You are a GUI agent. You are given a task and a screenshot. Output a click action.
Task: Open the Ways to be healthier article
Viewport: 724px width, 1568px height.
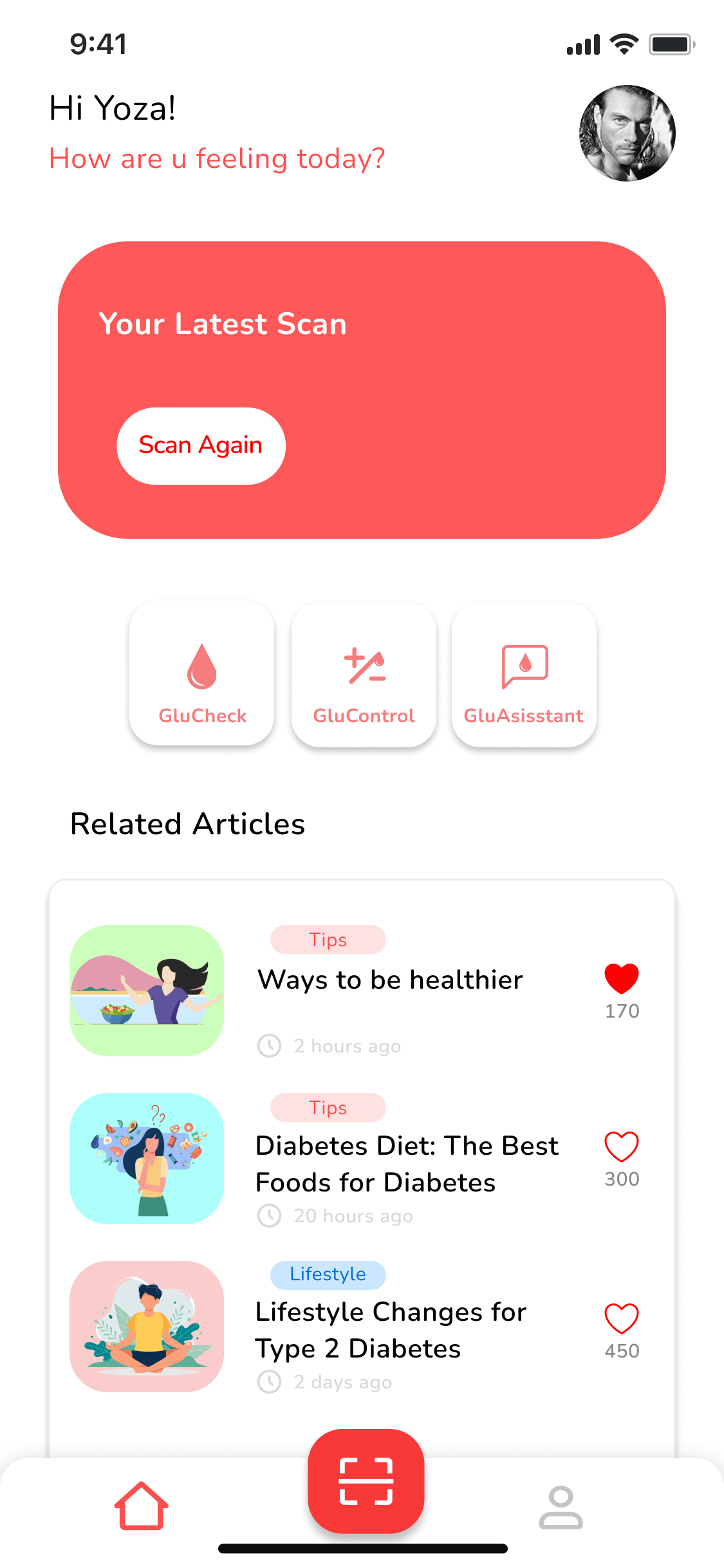(x=390, y=980)
